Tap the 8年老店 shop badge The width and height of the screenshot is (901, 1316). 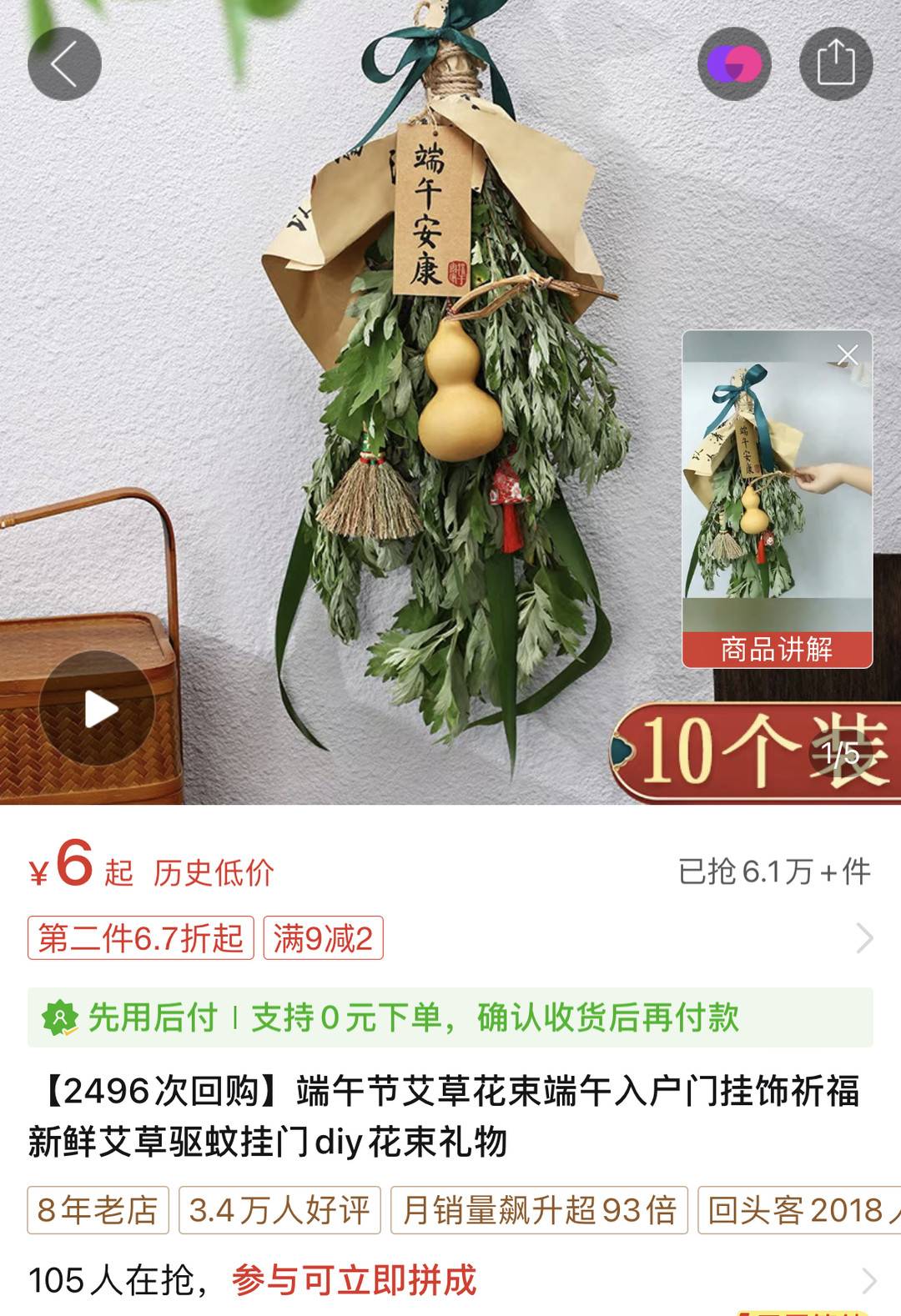click(x=98, y=1210)
